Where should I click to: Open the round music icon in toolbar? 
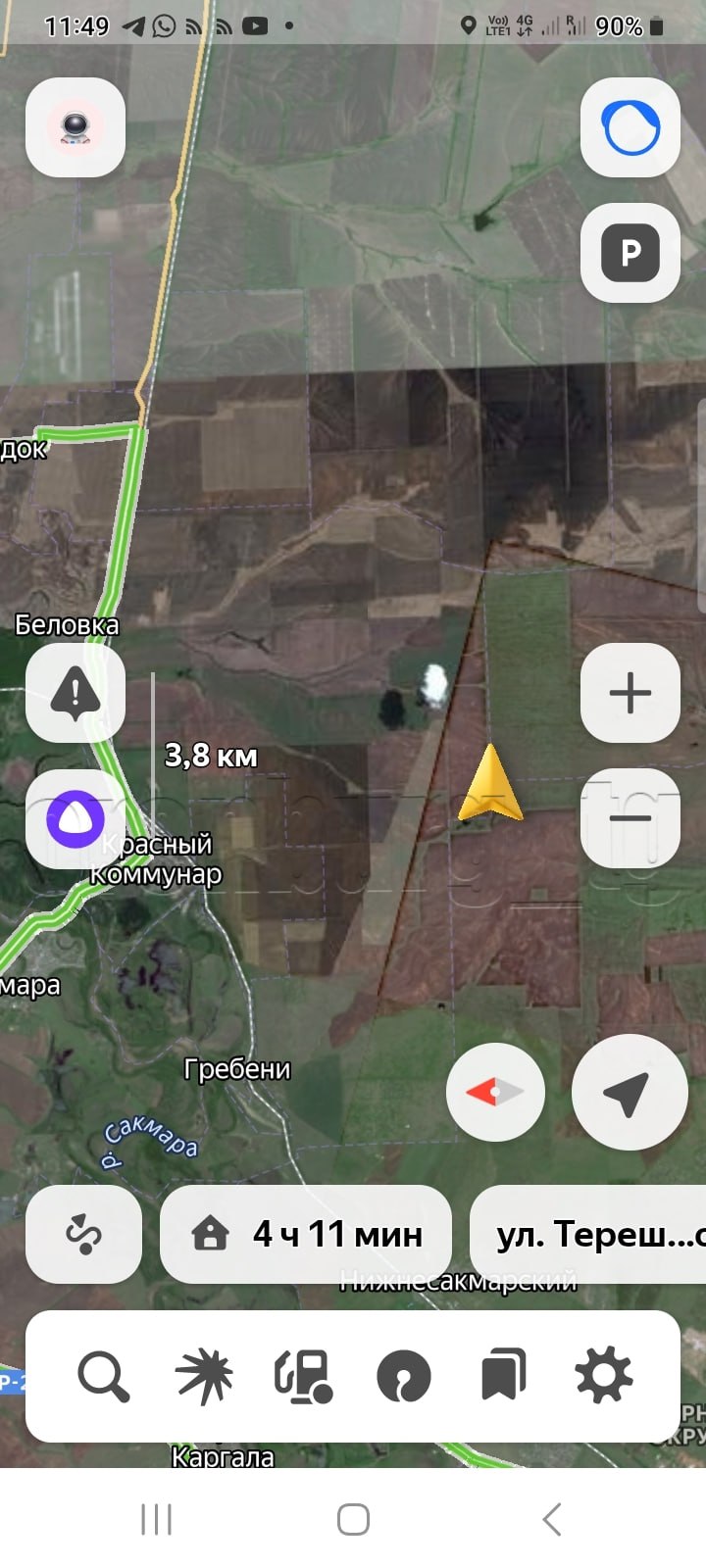404,1376
